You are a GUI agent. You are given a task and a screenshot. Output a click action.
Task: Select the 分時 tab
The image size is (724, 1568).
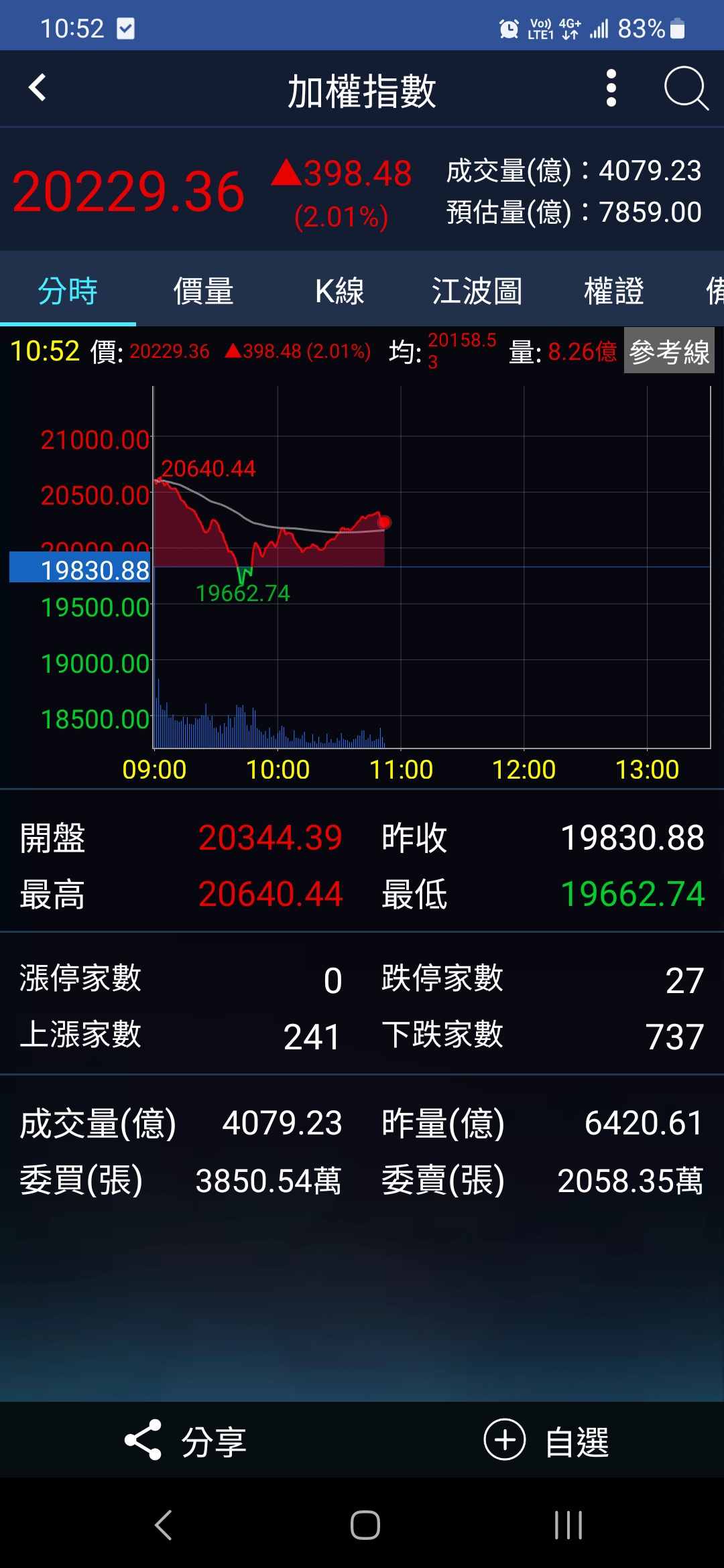pos(68,291)
